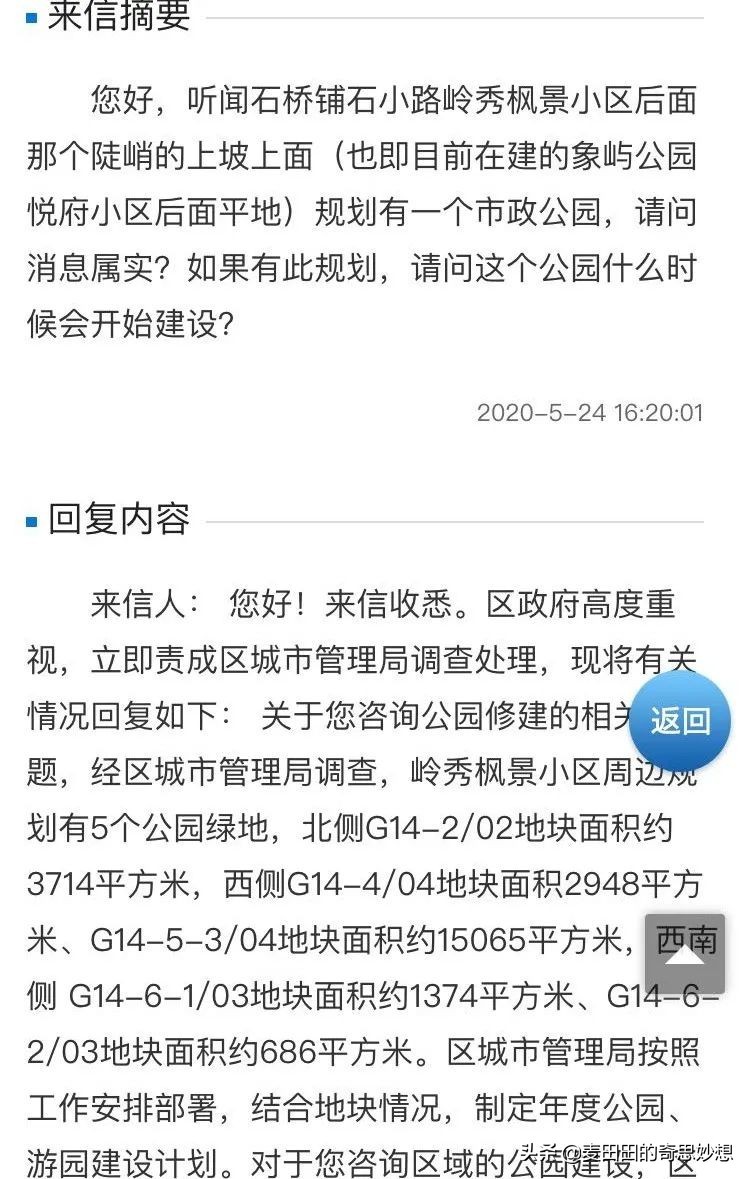Jump back to top with the up-arrow button
This screenshot has height=1179, width=750.
point(685,954)
